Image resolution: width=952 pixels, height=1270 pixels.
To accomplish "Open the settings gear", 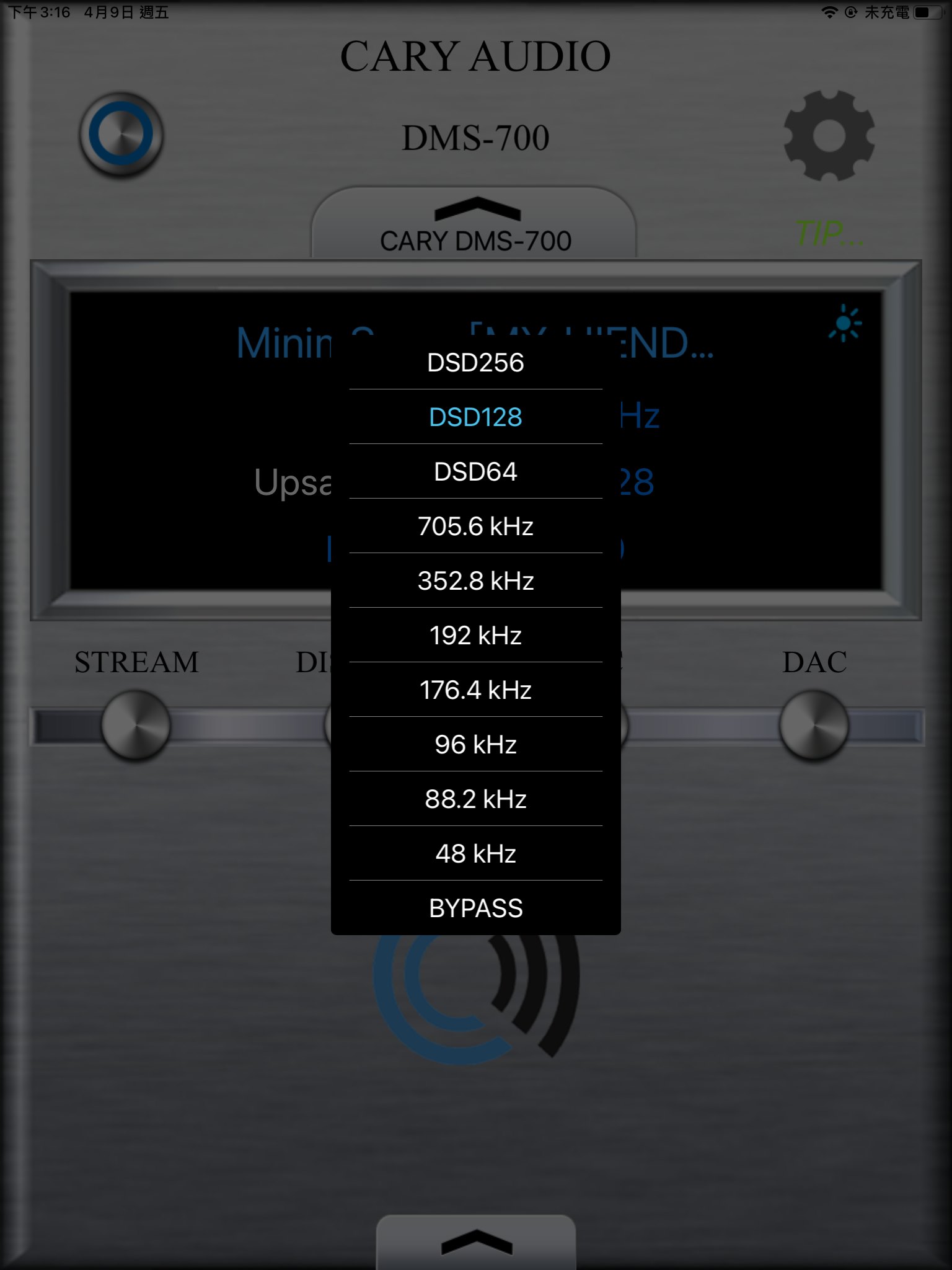I will coord(829,136).
